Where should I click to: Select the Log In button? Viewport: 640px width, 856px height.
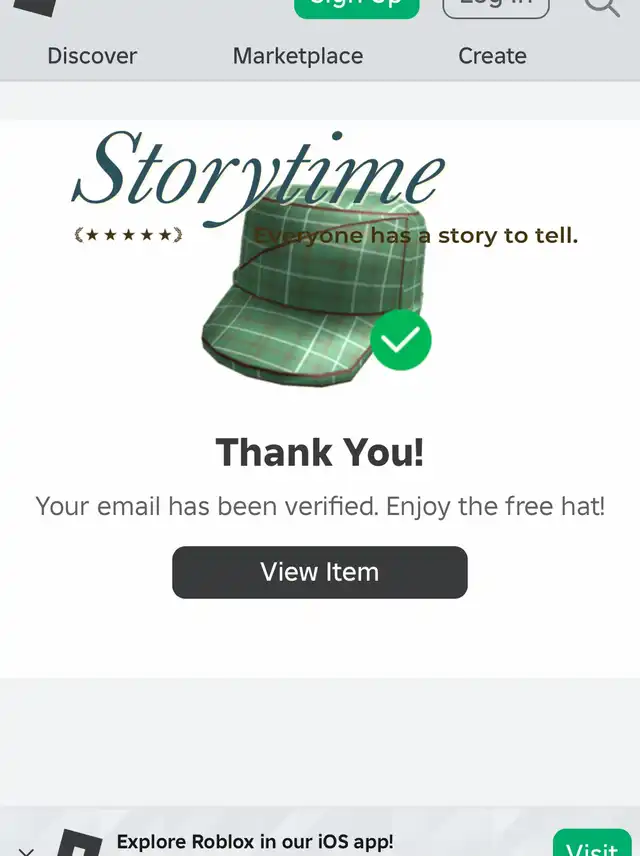pyautogui.click(x=496, y=6)
